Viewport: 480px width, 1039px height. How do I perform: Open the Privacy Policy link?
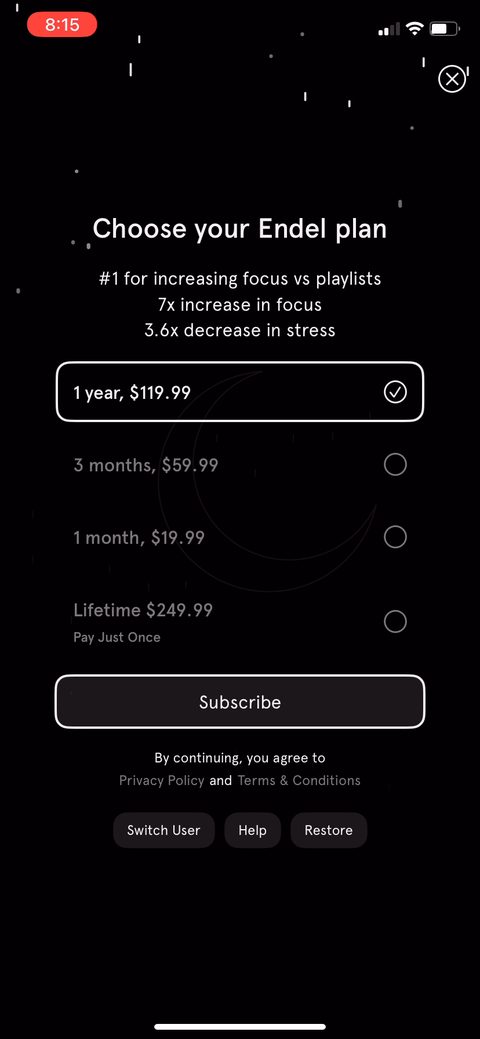coord(162,781)
